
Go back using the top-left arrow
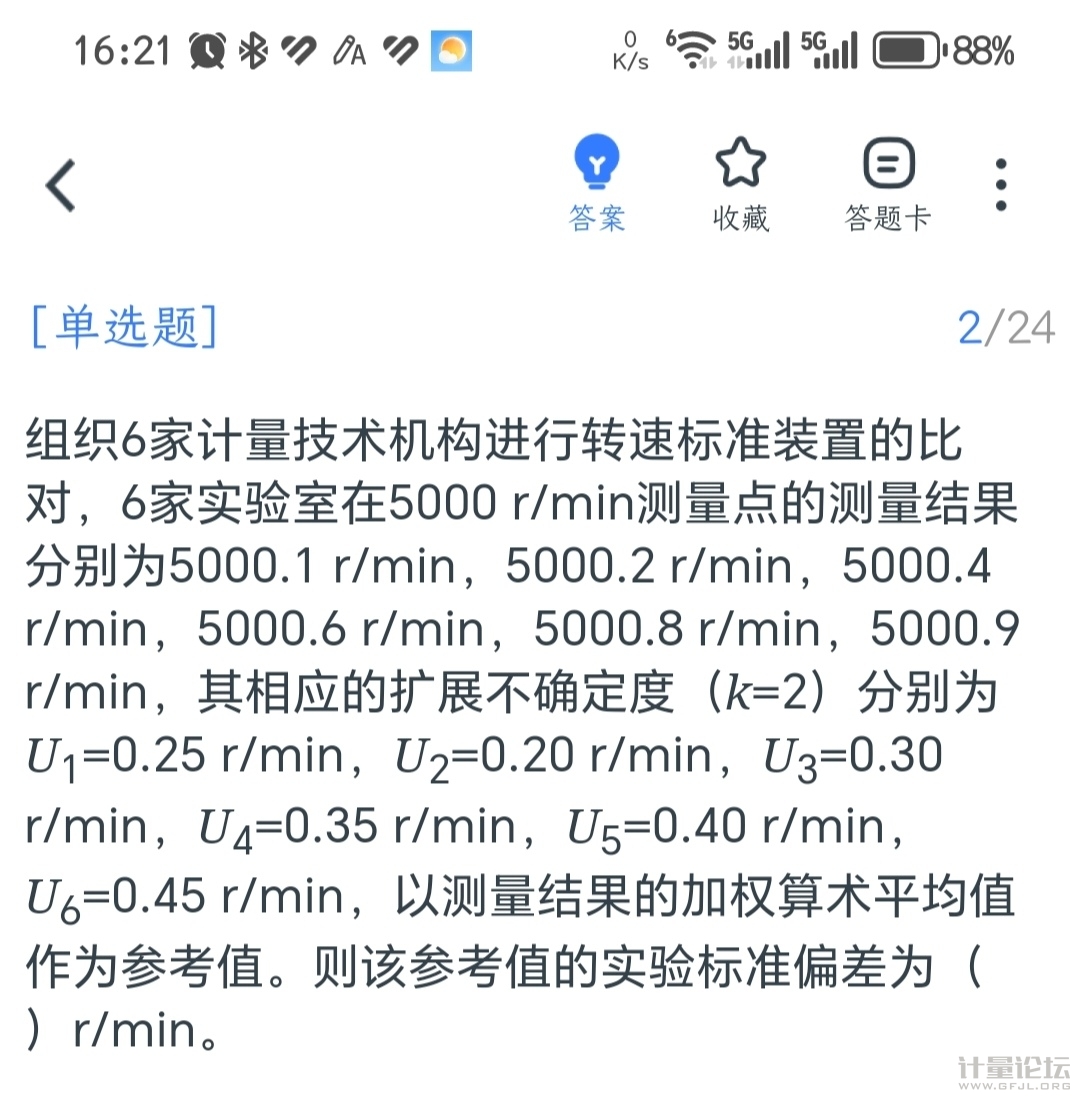(x=62, y=185)
